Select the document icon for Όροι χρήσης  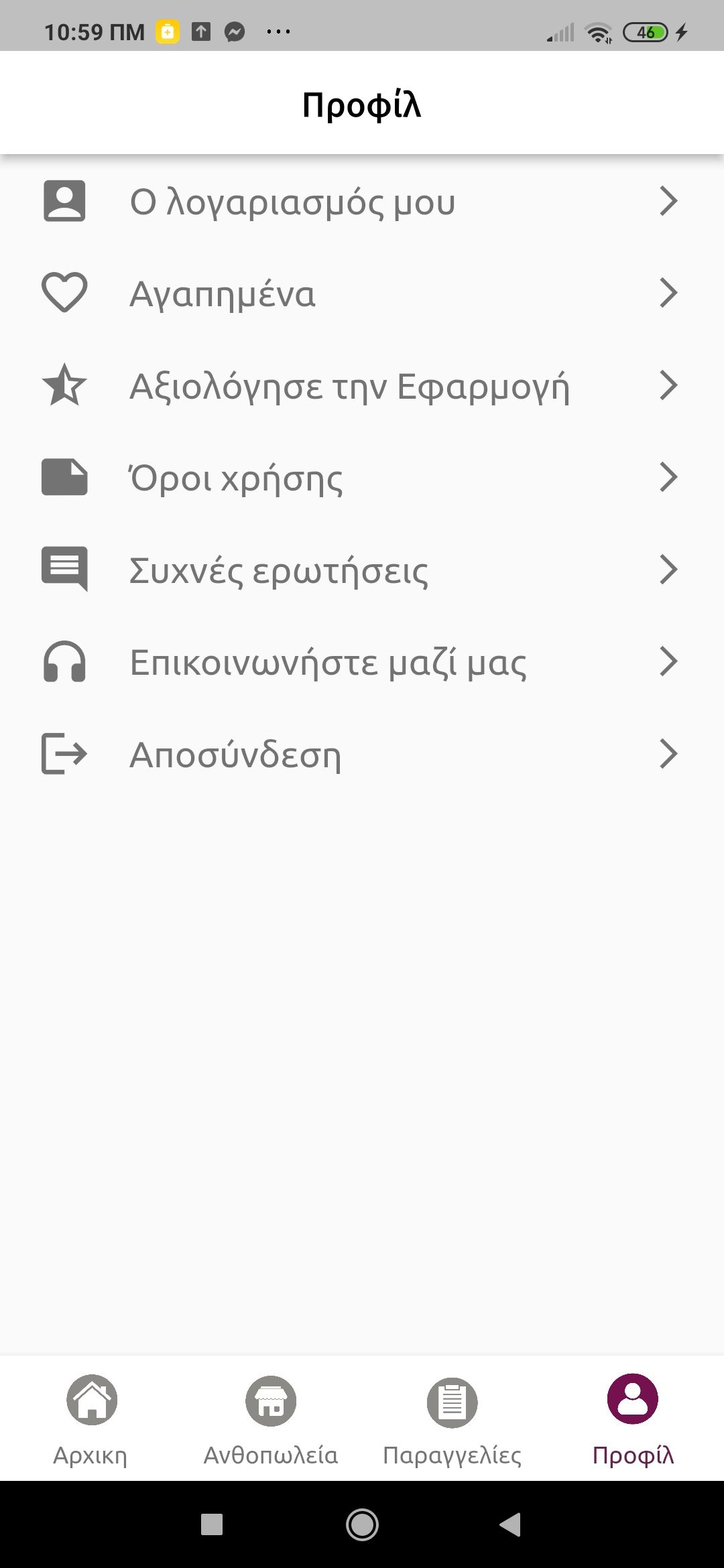(64, 477)
